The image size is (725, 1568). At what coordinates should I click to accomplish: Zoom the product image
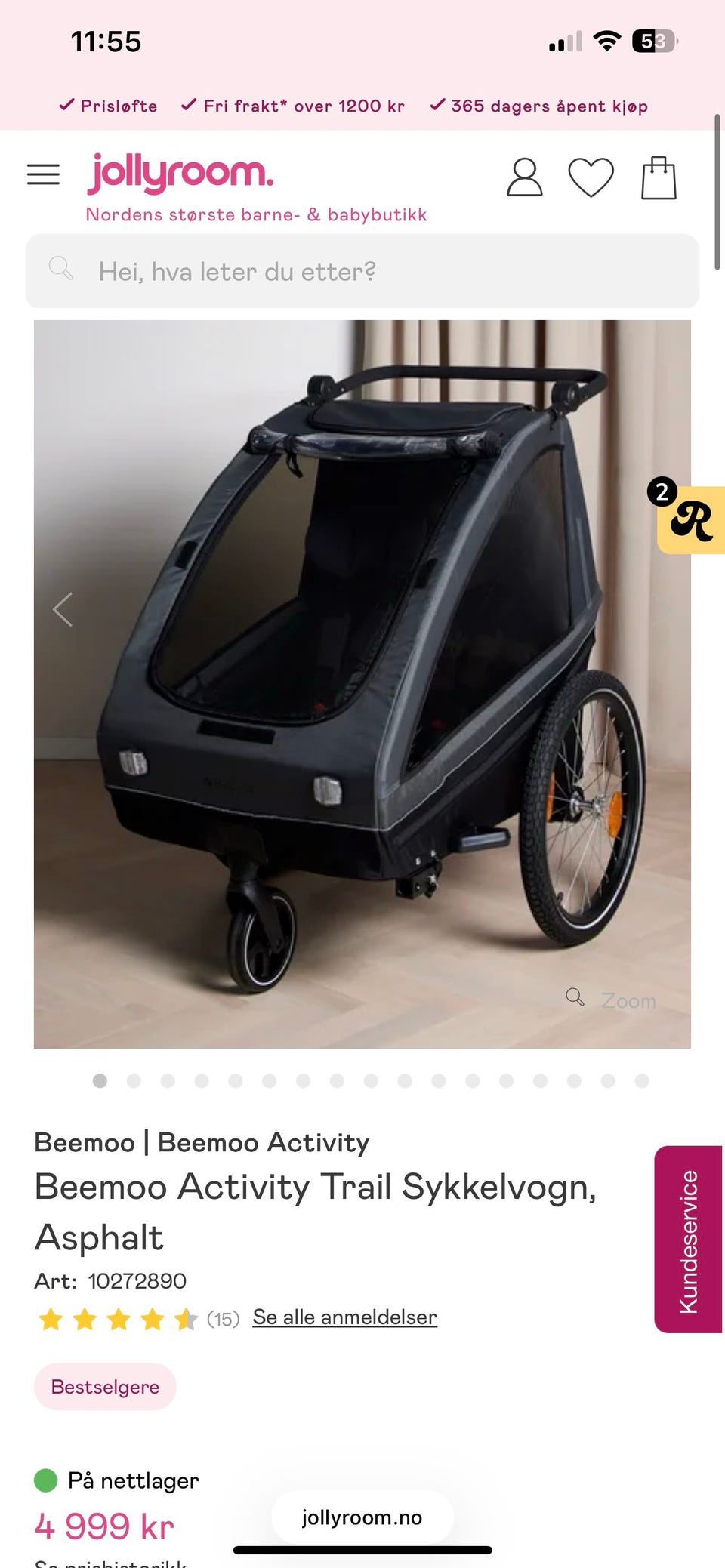point(612,1000)
